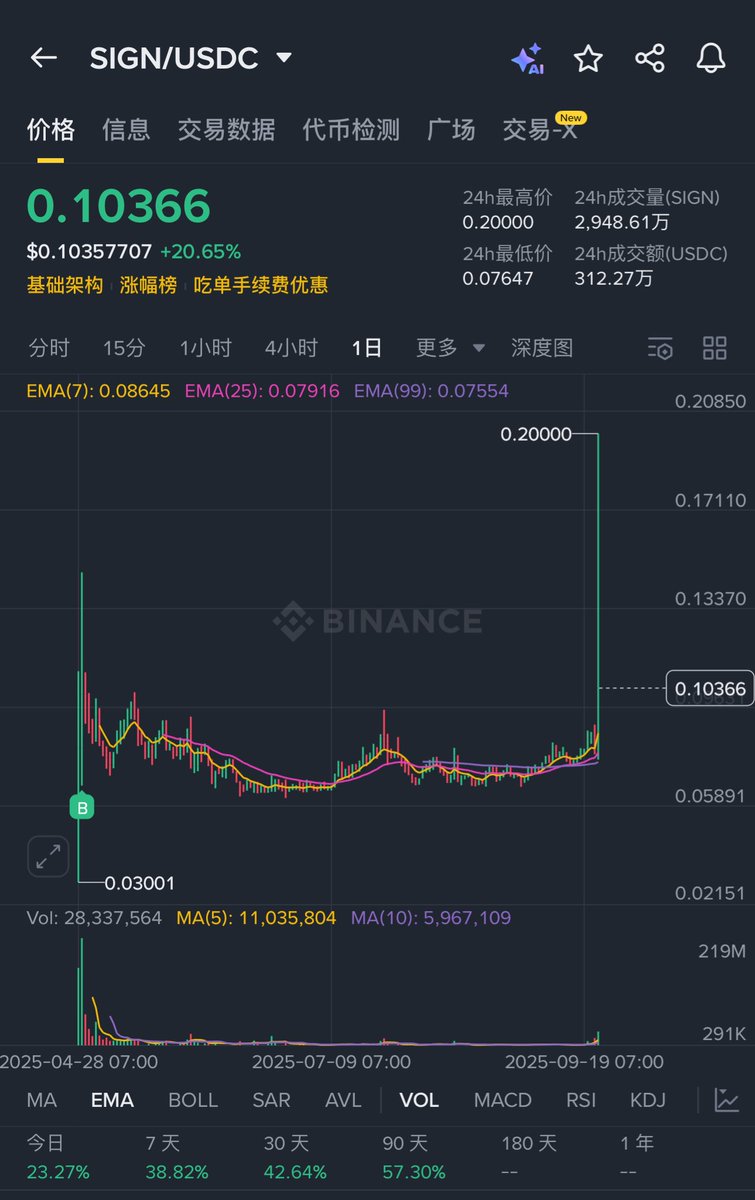
Task: Open the 广场 tab
Action: [x=451, y=129]
